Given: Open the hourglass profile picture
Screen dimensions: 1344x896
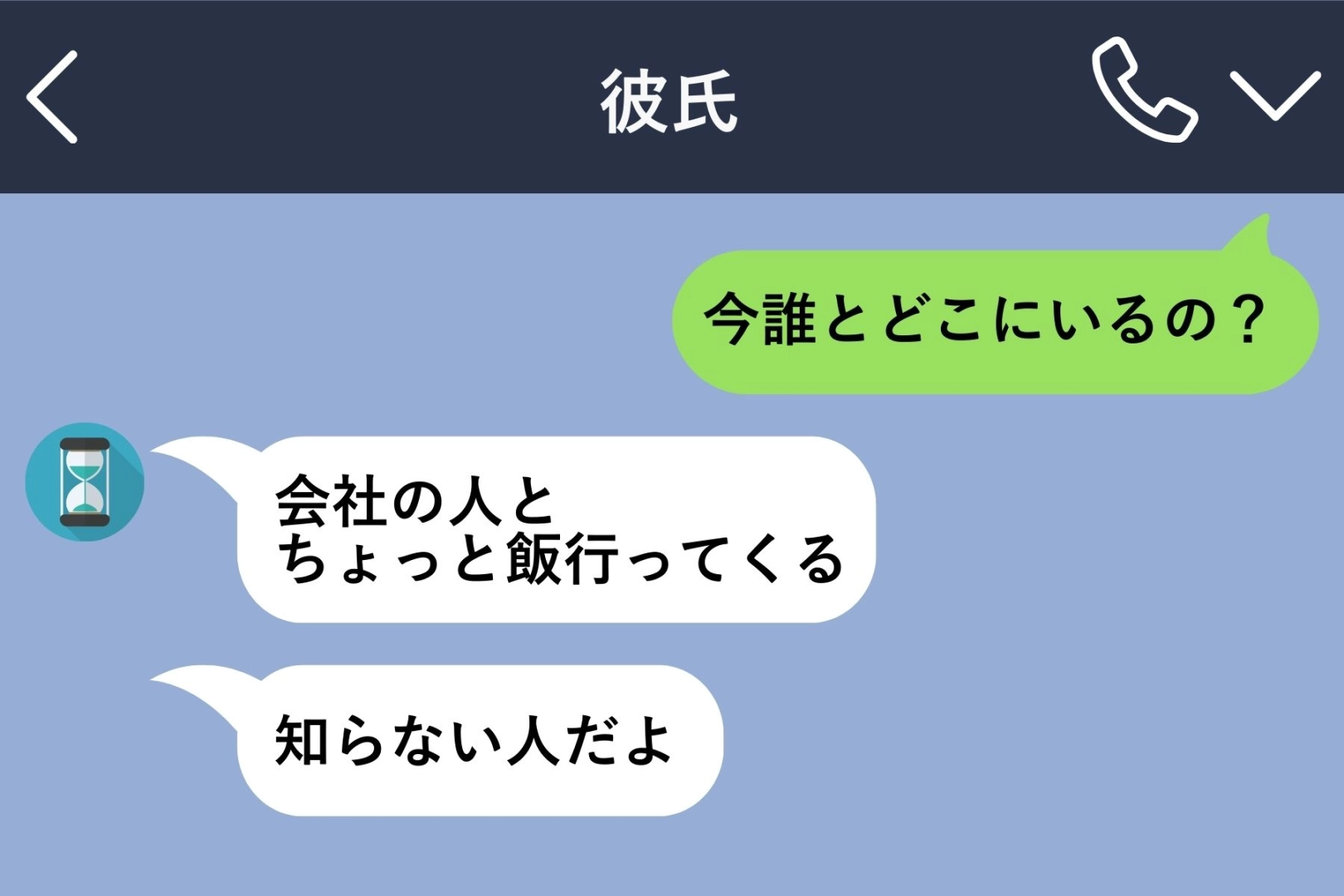Looking at the screenshot, I should pos(85,482).
